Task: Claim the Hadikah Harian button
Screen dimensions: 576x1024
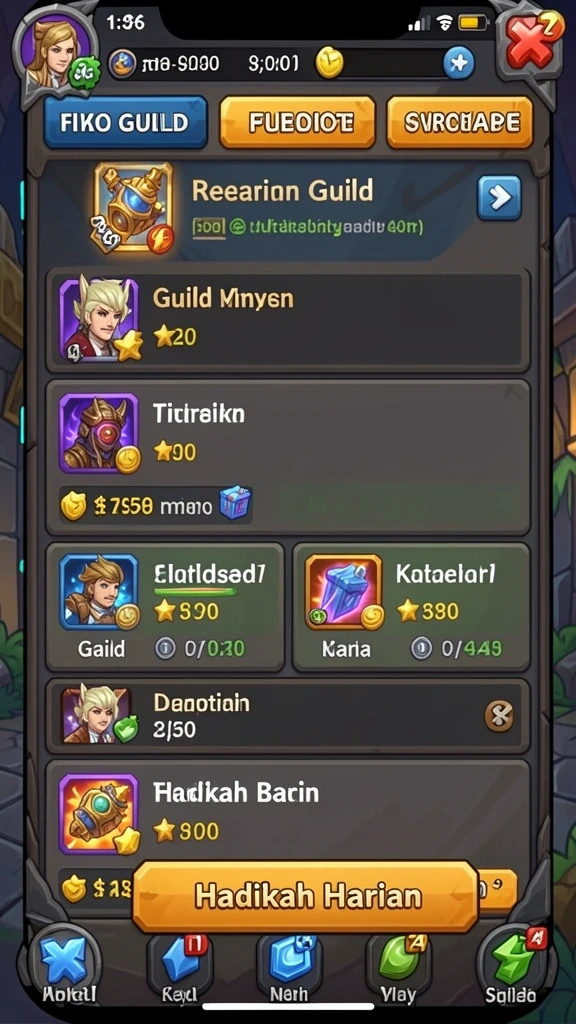Action: (x=306, y=896)
